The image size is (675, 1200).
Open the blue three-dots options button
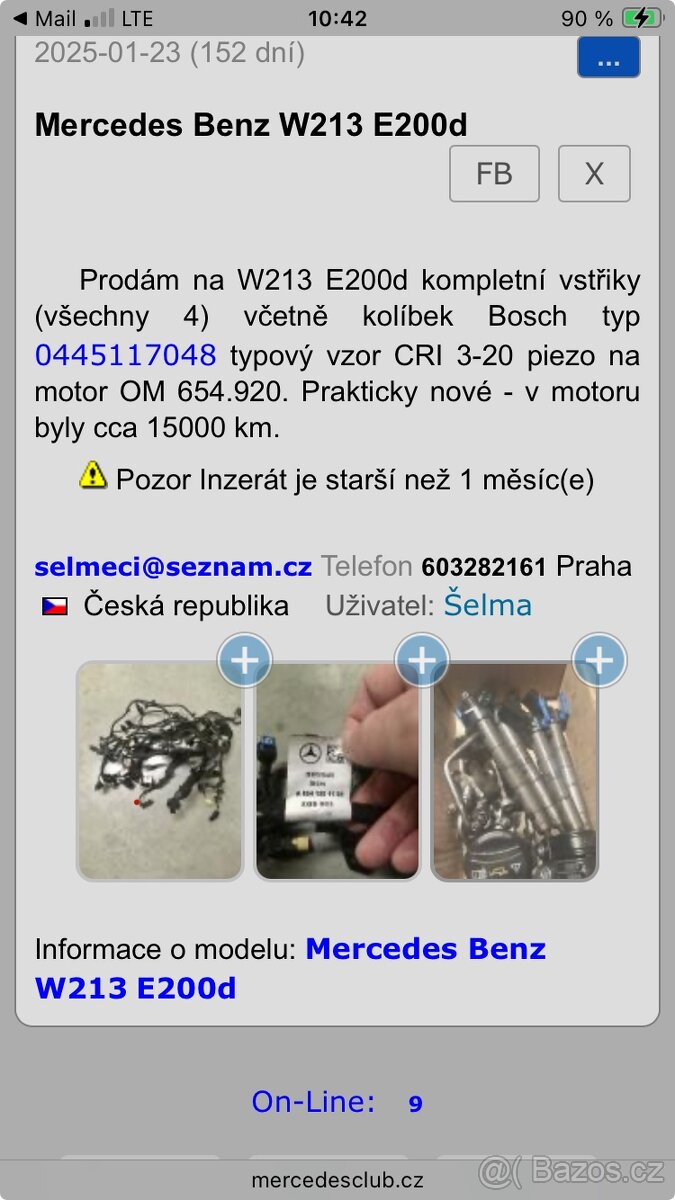[608, 59]
